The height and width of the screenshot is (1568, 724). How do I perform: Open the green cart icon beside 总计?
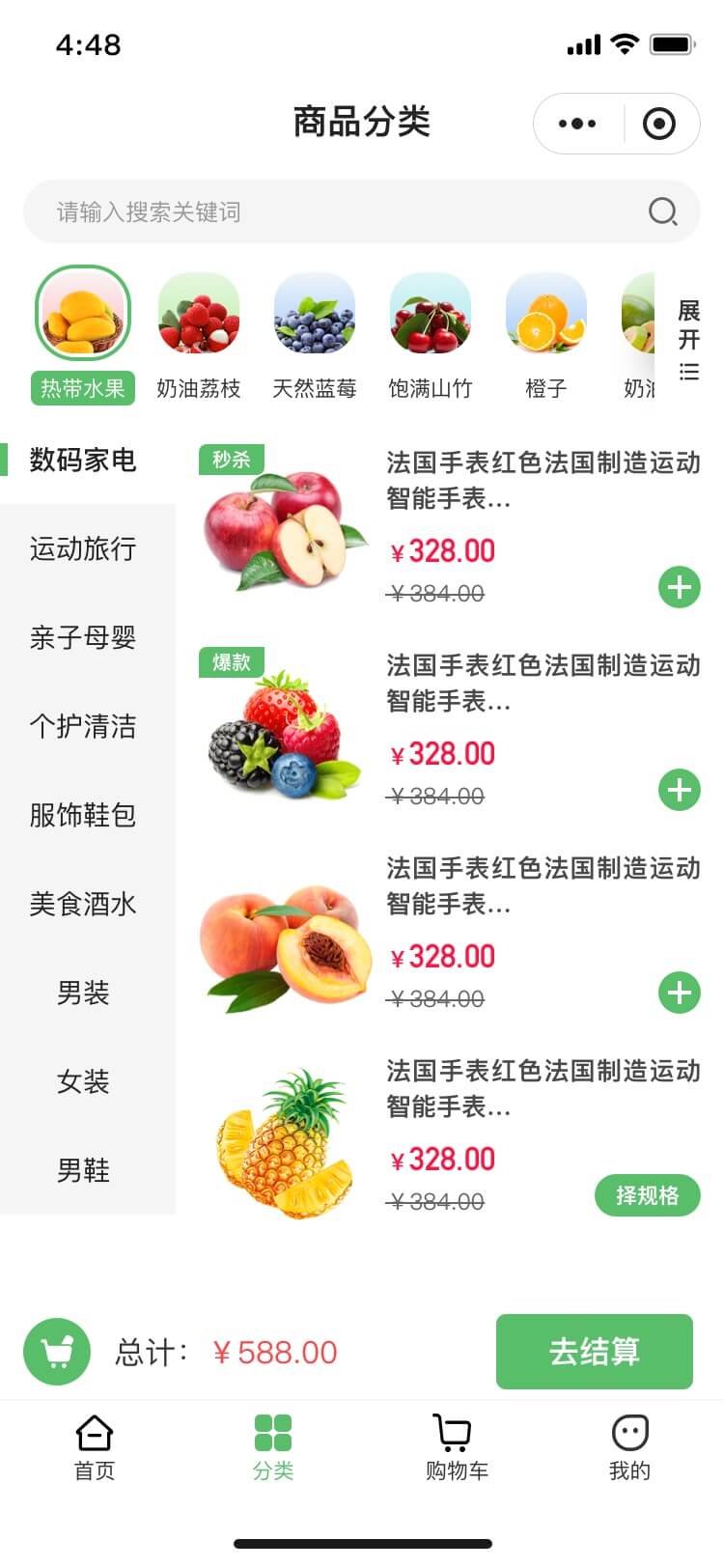click(x=57, y=1352)
